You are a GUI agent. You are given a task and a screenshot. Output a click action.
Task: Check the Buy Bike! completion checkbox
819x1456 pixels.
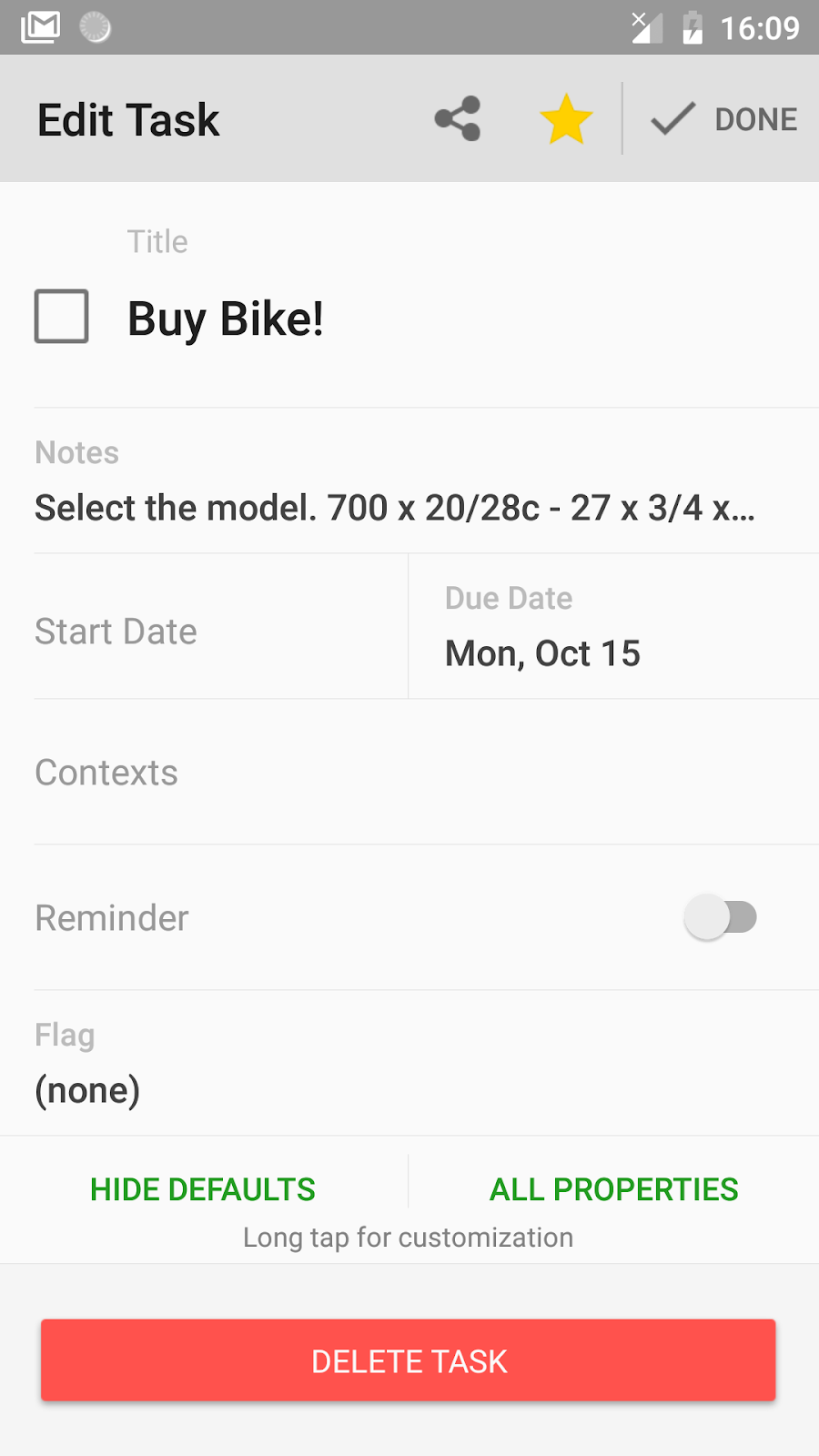pos(62,317)
